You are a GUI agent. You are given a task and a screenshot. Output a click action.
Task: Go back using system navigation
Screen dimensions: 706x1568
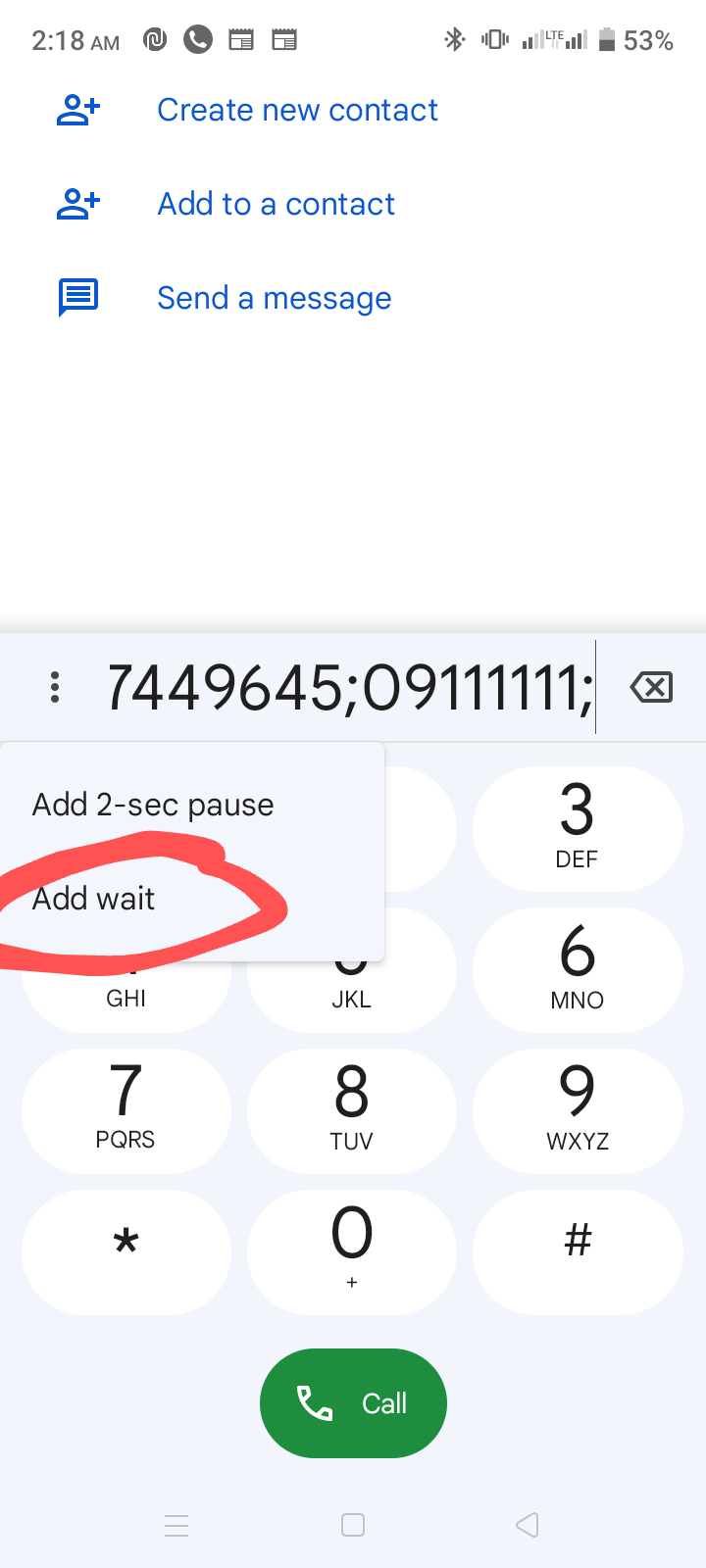pyautogui.click(x=528, y=1525)
